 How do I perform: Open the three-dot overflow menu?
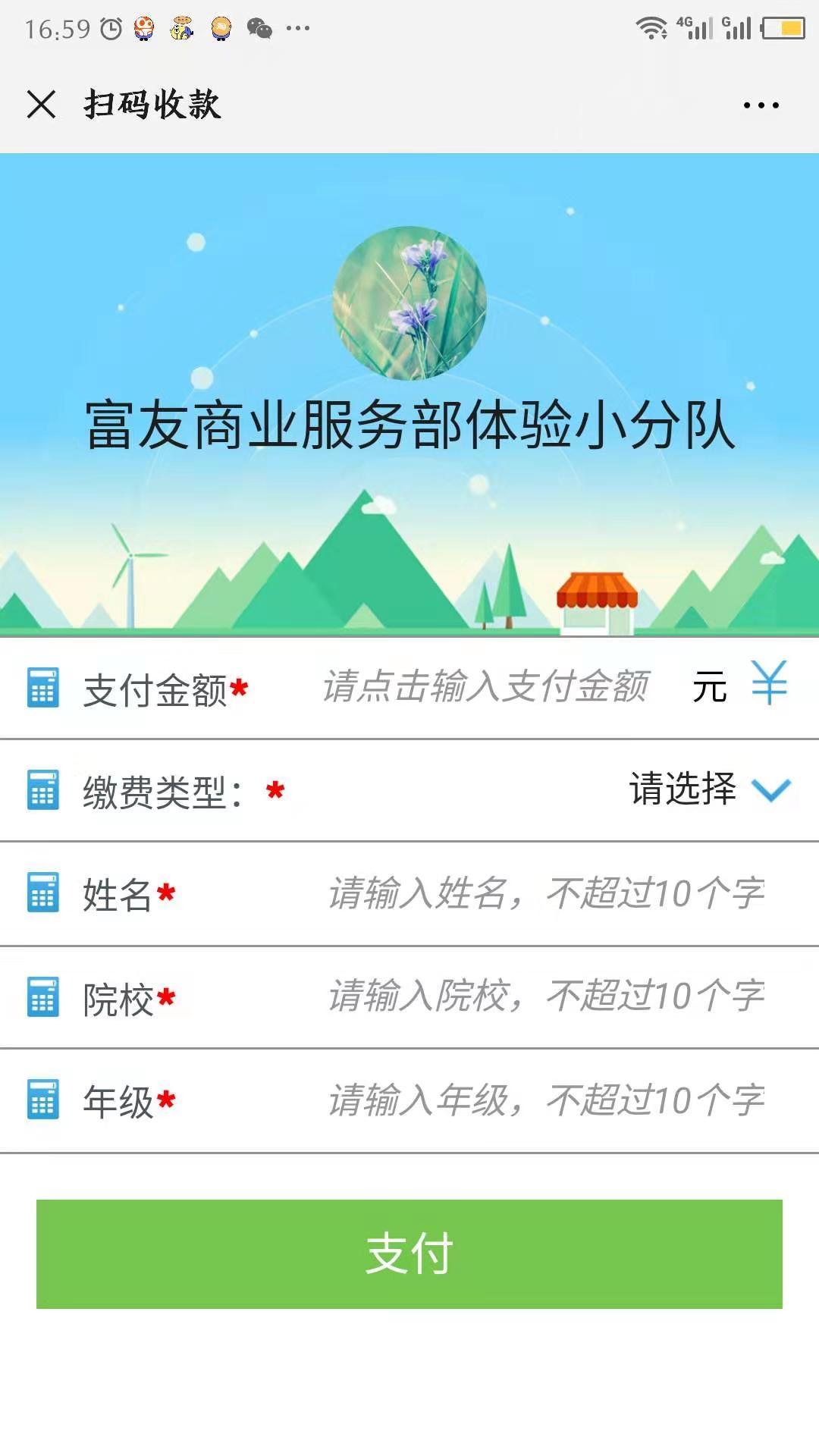point(761,105)
